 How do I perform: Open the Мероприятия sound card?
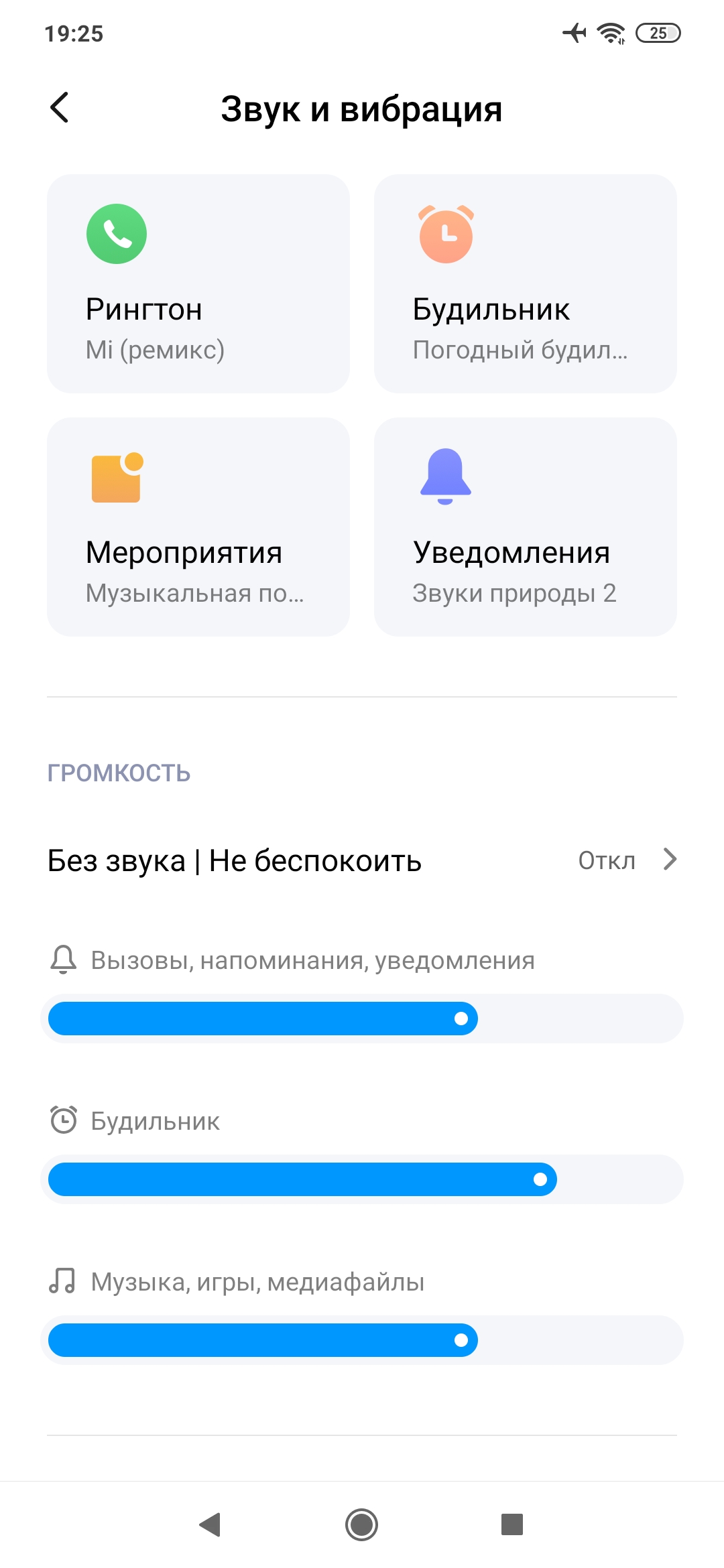(x=198, y=527)
